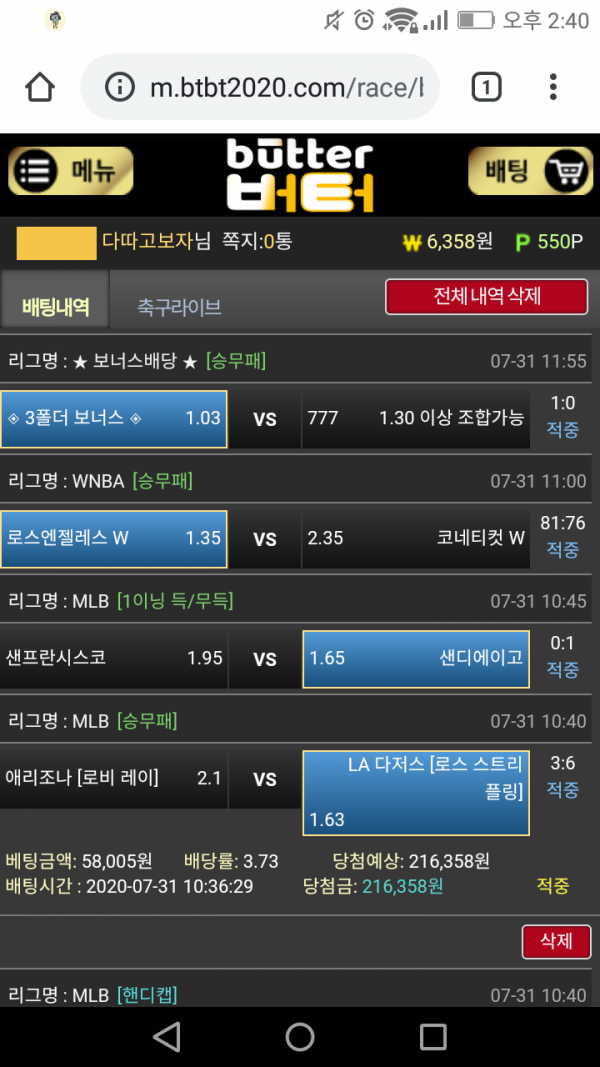Open recent apps from navigation bar

click(433, 1037)
